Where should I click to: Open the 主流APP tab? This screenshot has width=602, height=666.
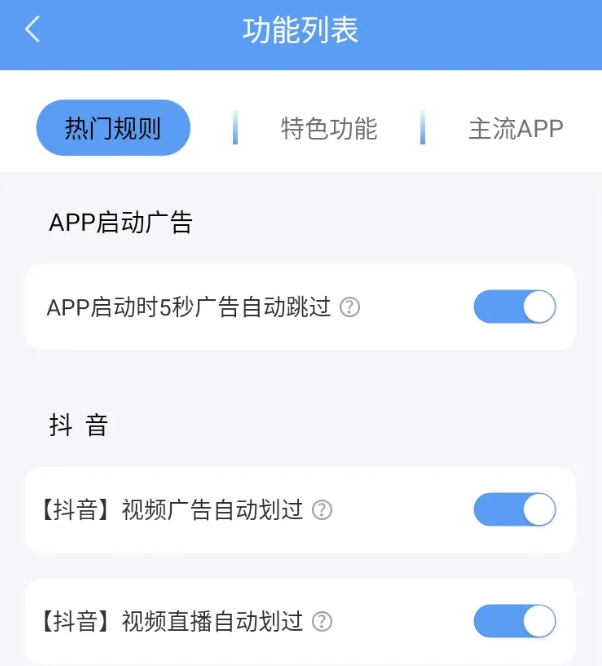[515, 128]
